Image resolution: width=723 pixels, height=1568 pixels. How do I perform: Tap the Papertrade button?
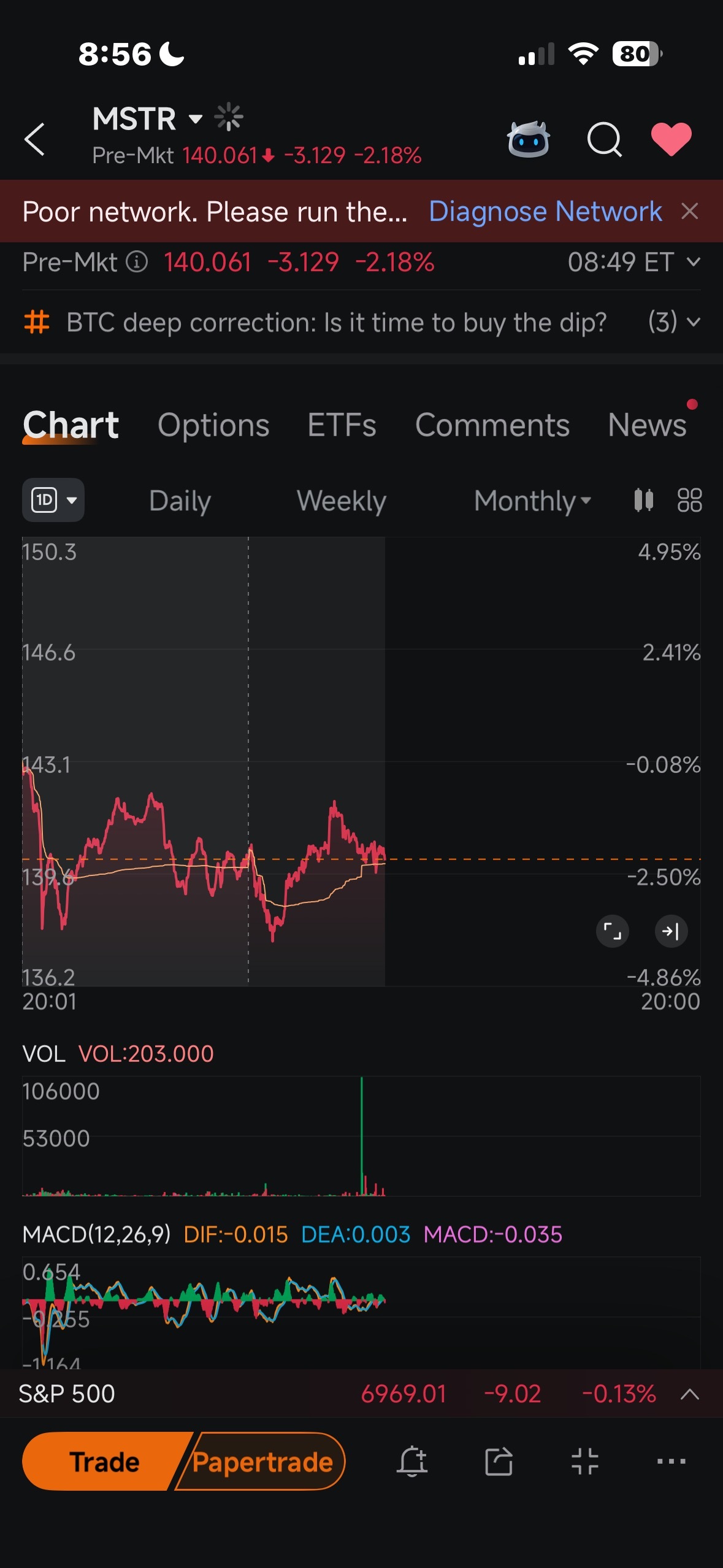point(262,1461)
